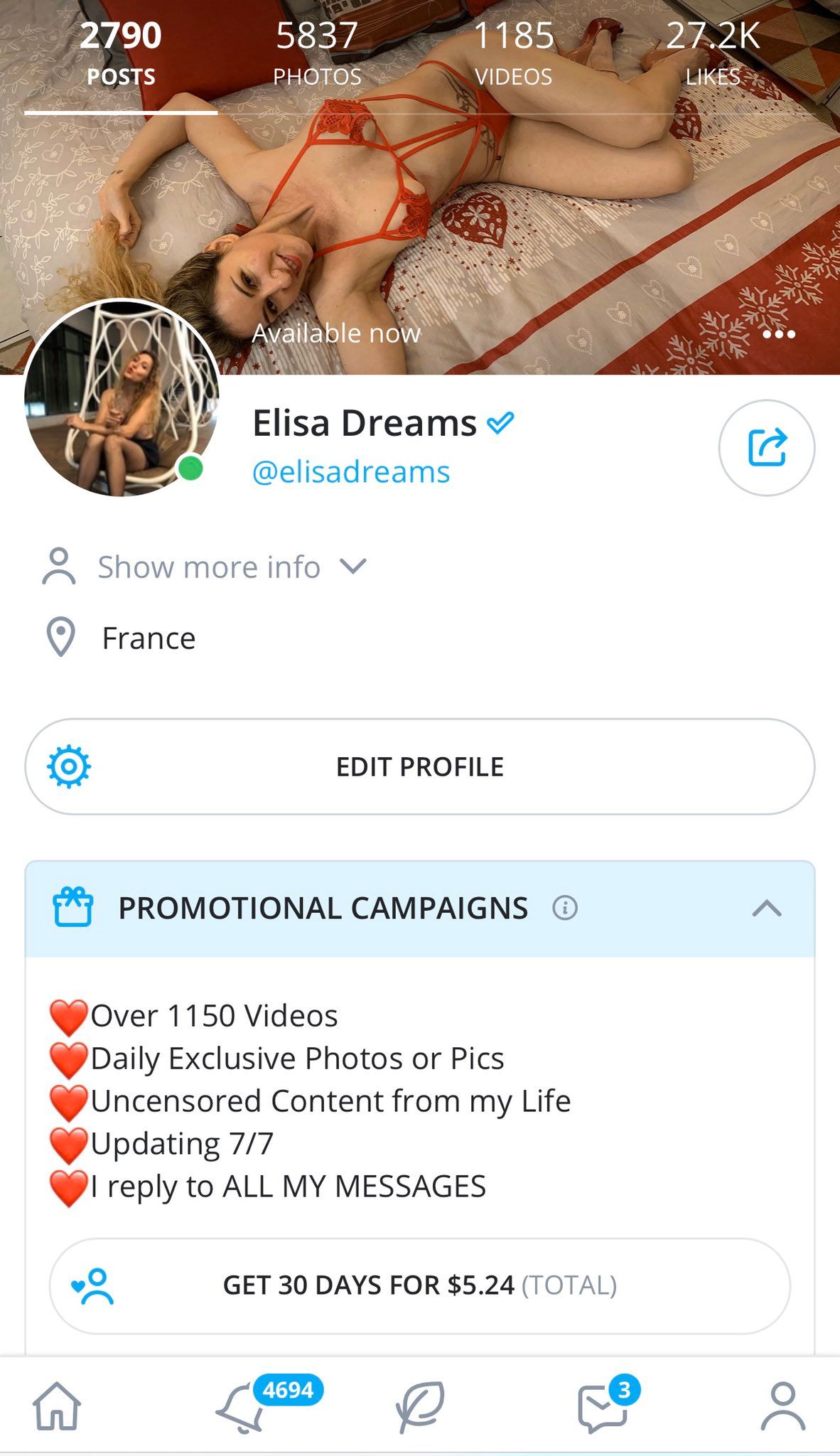Switch to the Photos tab
The width and height of the screenshot is (840, 1456).
point(317,54)
